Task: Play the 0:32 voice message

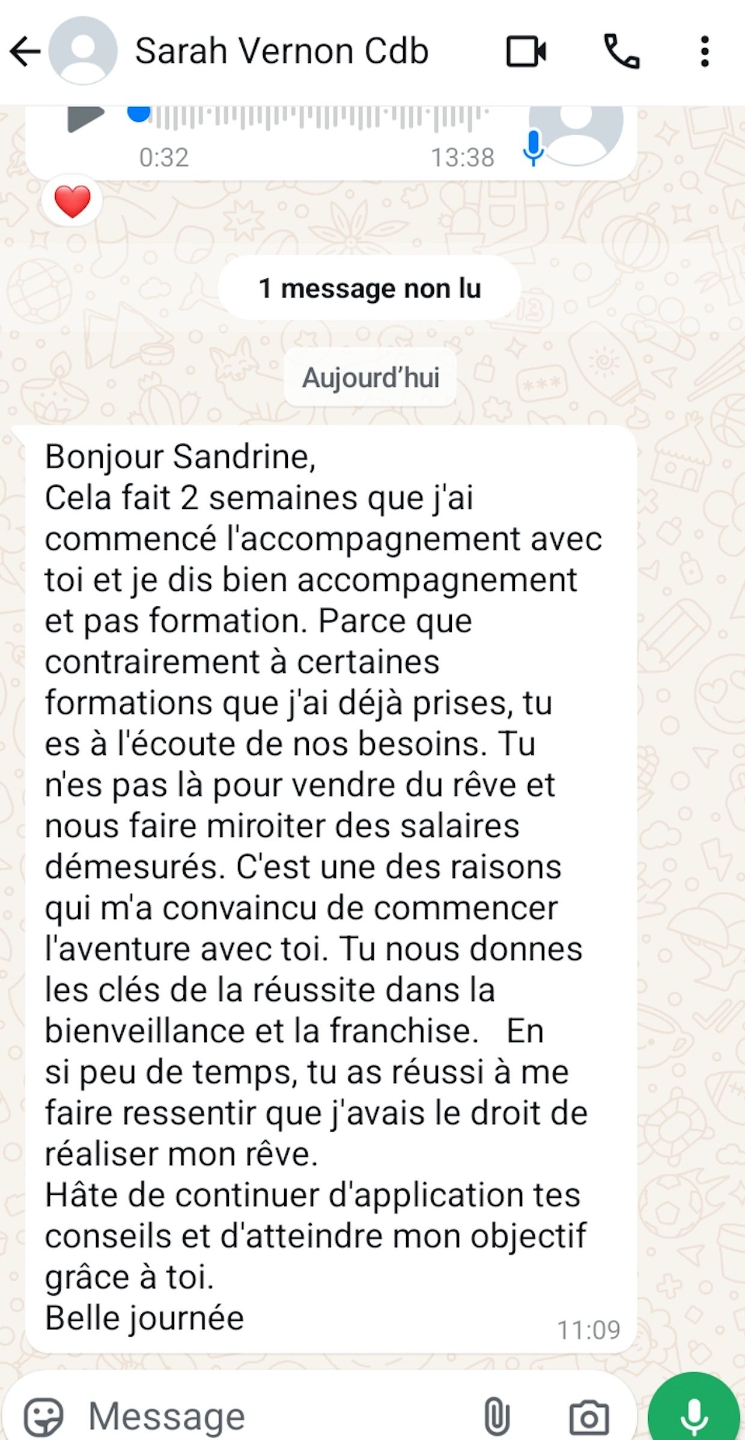Action: coord(86,116)
